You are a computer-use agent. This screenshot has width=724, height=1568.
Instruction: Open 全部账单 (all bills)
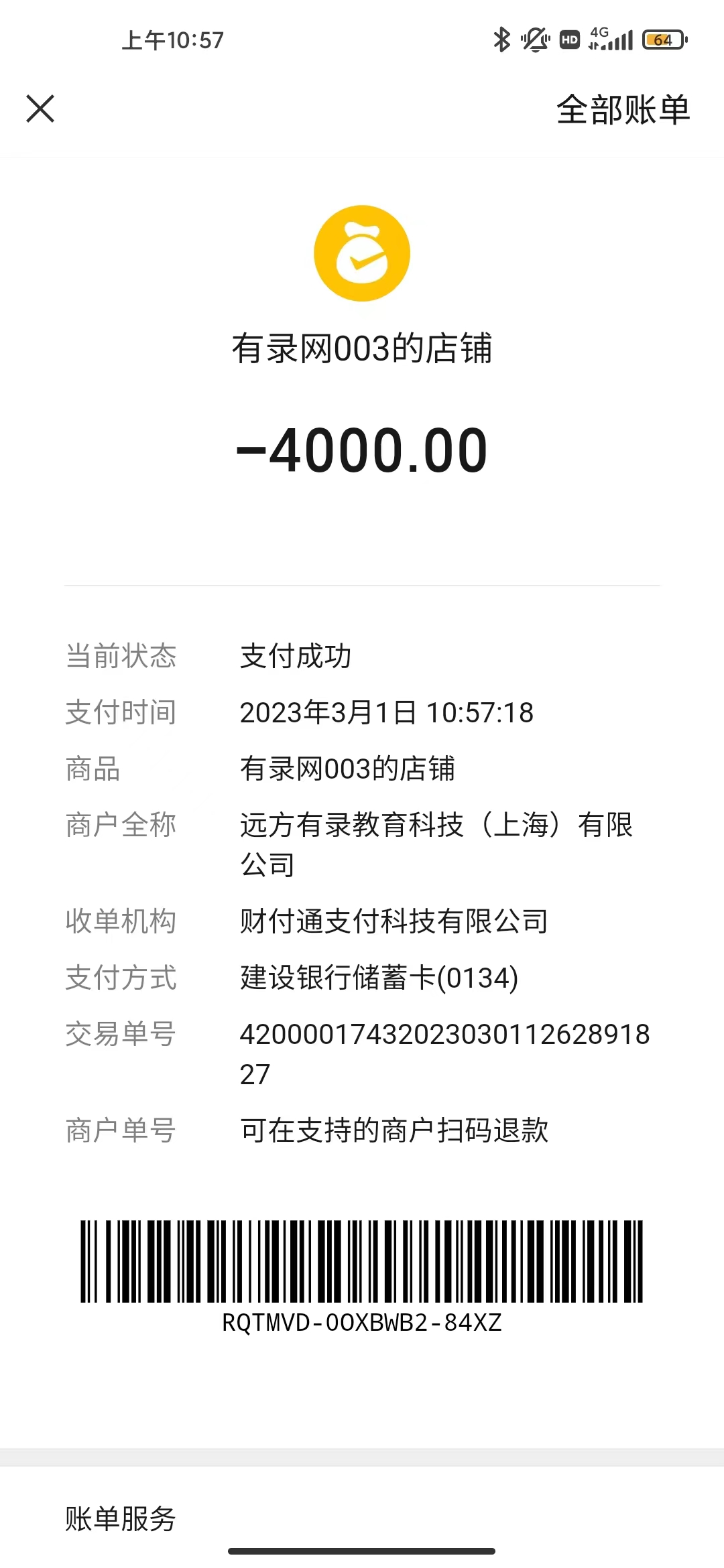(623, 109)
